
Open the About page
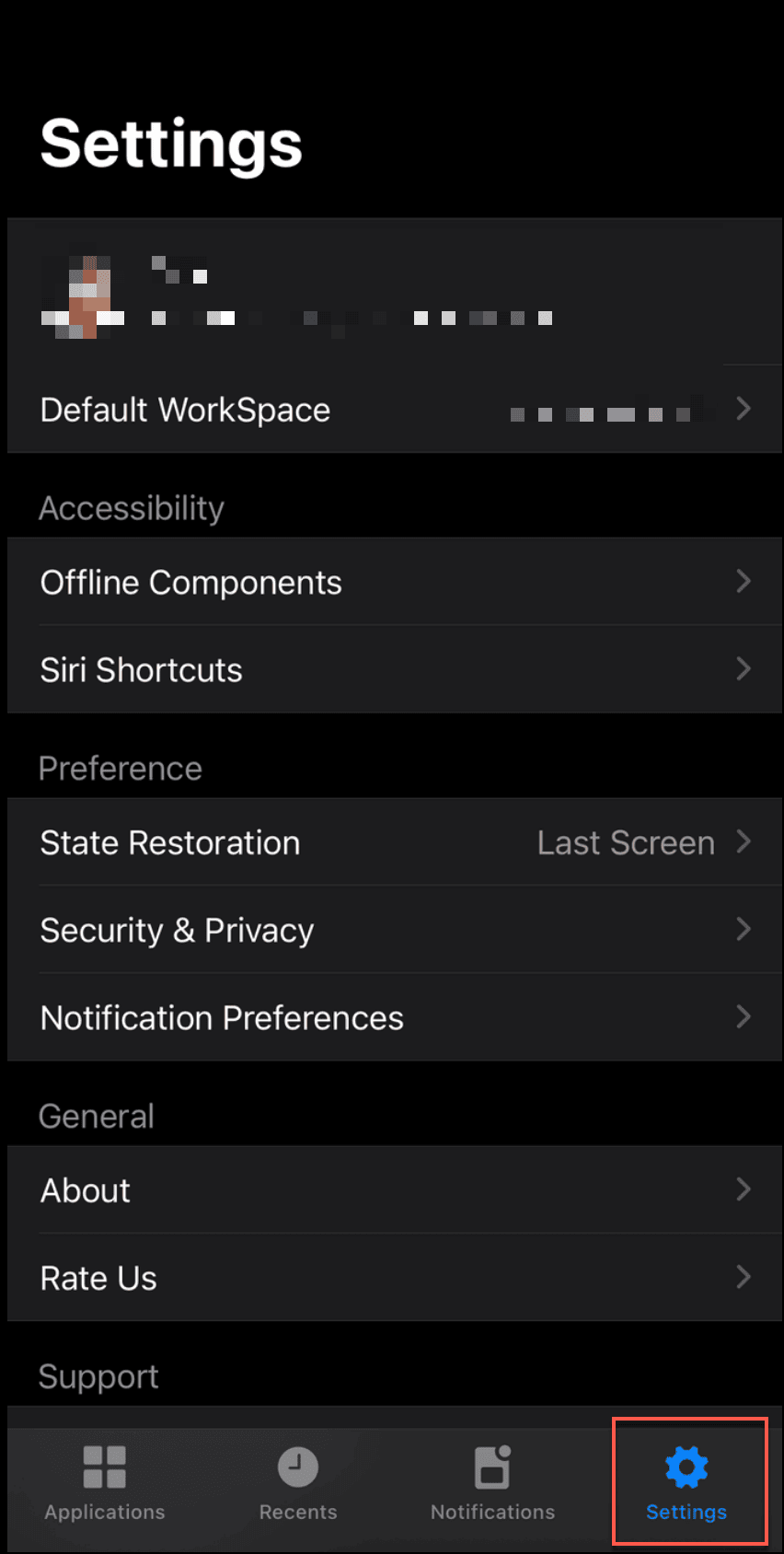pos(394,1190)
